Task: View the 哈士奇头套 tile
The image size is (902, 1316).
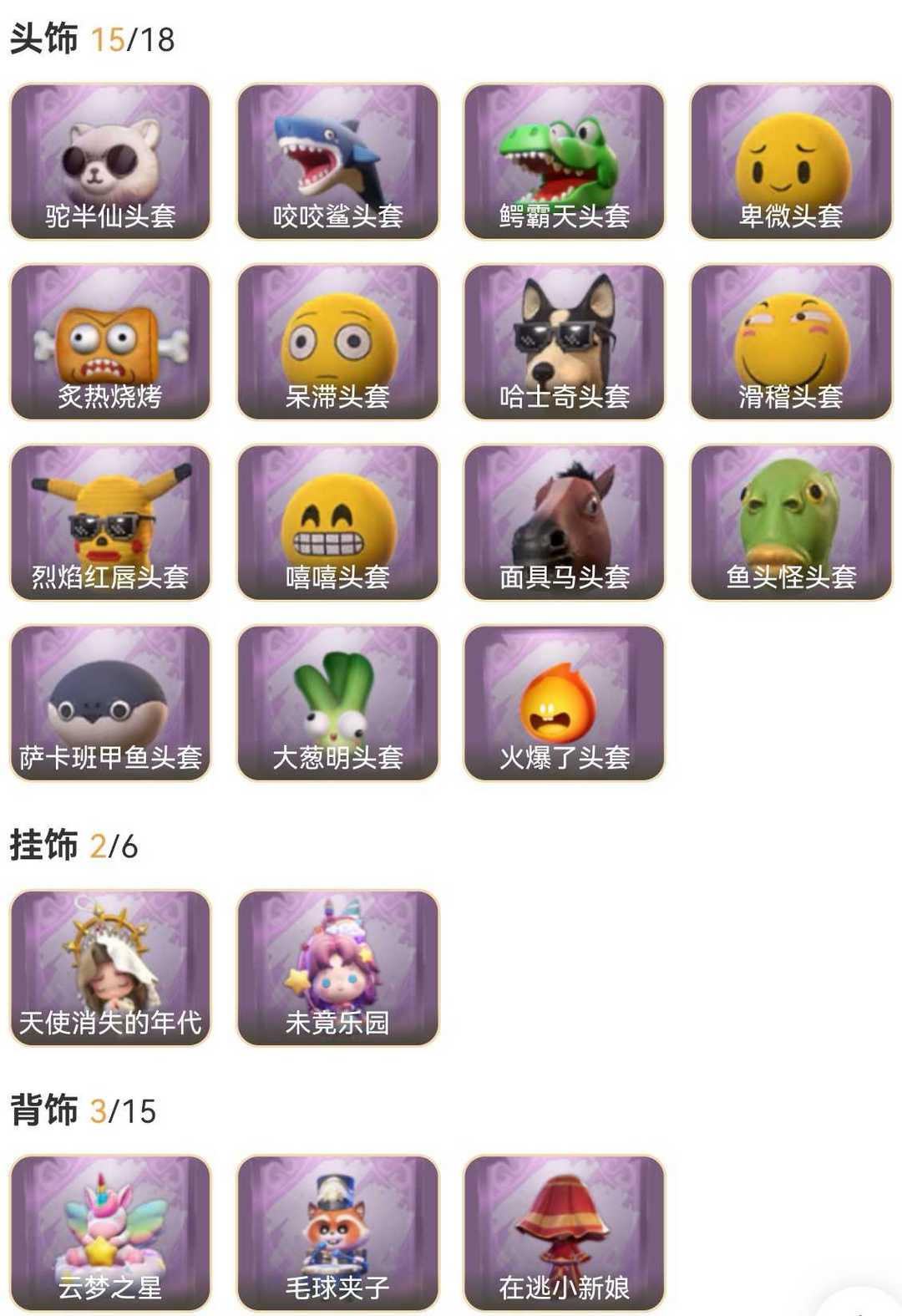Action: [564, 342]
